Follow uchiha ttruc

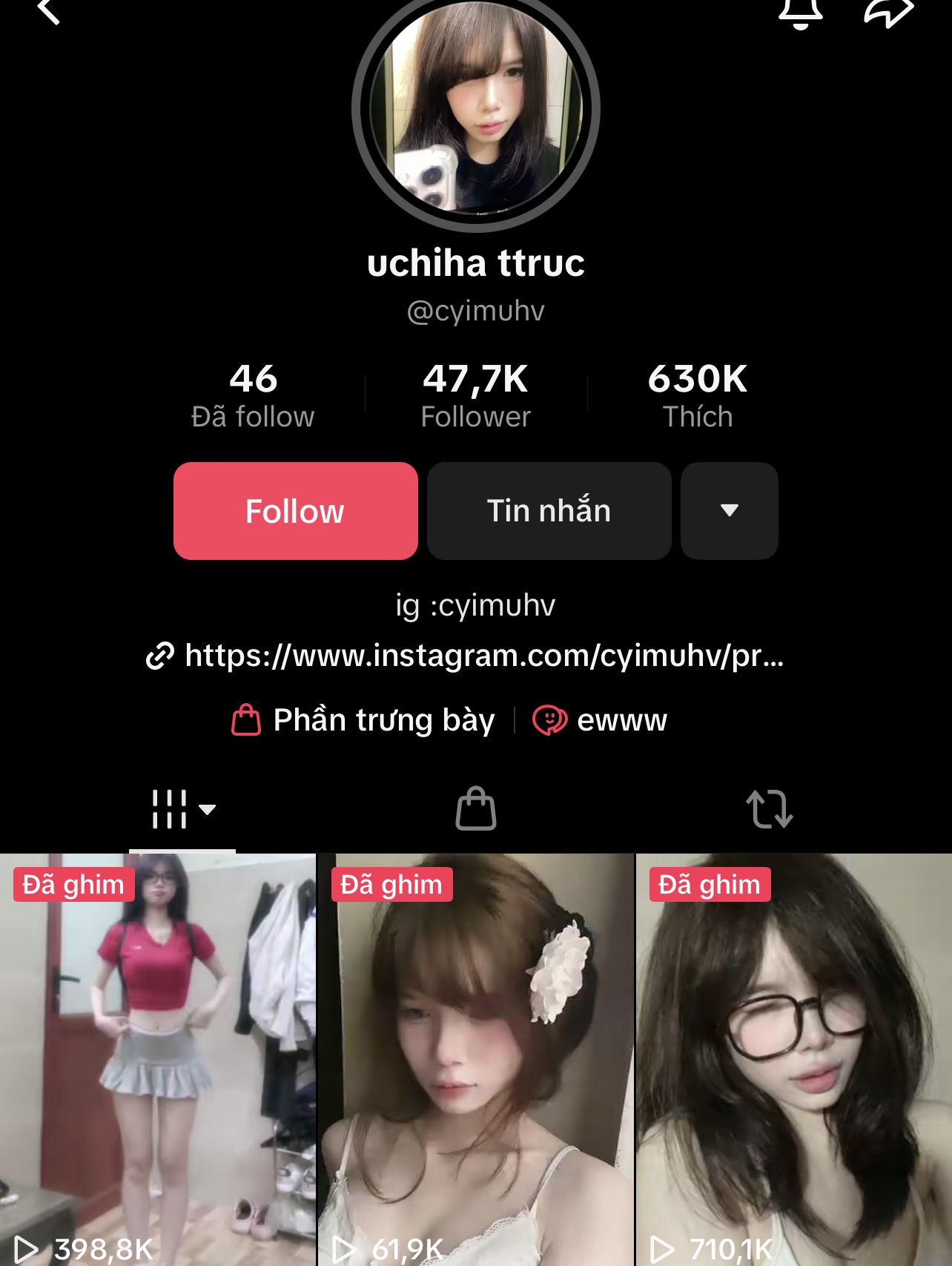coord(296,511)
